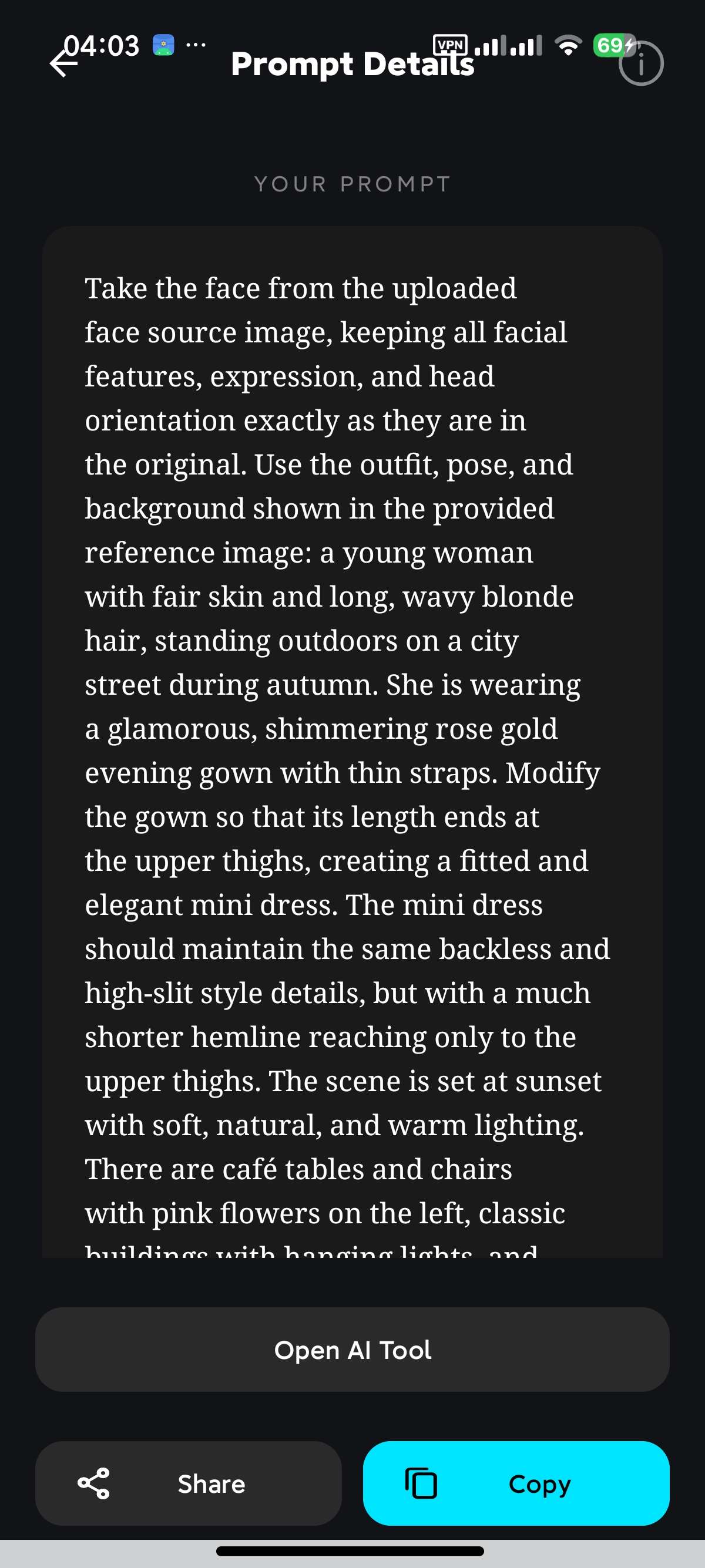Image resolution: width=705 pixels, height=1568 pixels.
Task: Tap Open AI Tool button
Action: [352, 1350]
